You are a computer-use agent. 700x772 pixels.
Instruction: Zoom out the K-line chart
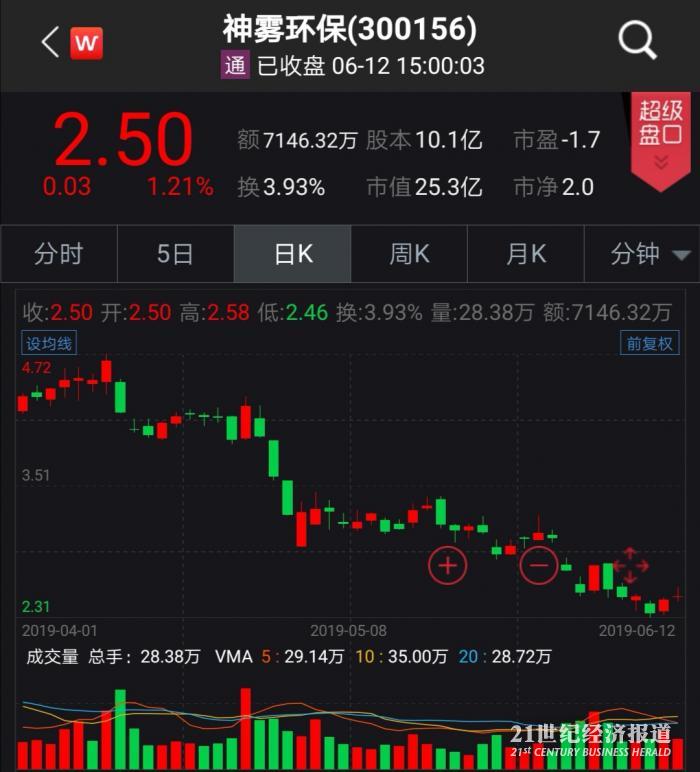(539, 566)
